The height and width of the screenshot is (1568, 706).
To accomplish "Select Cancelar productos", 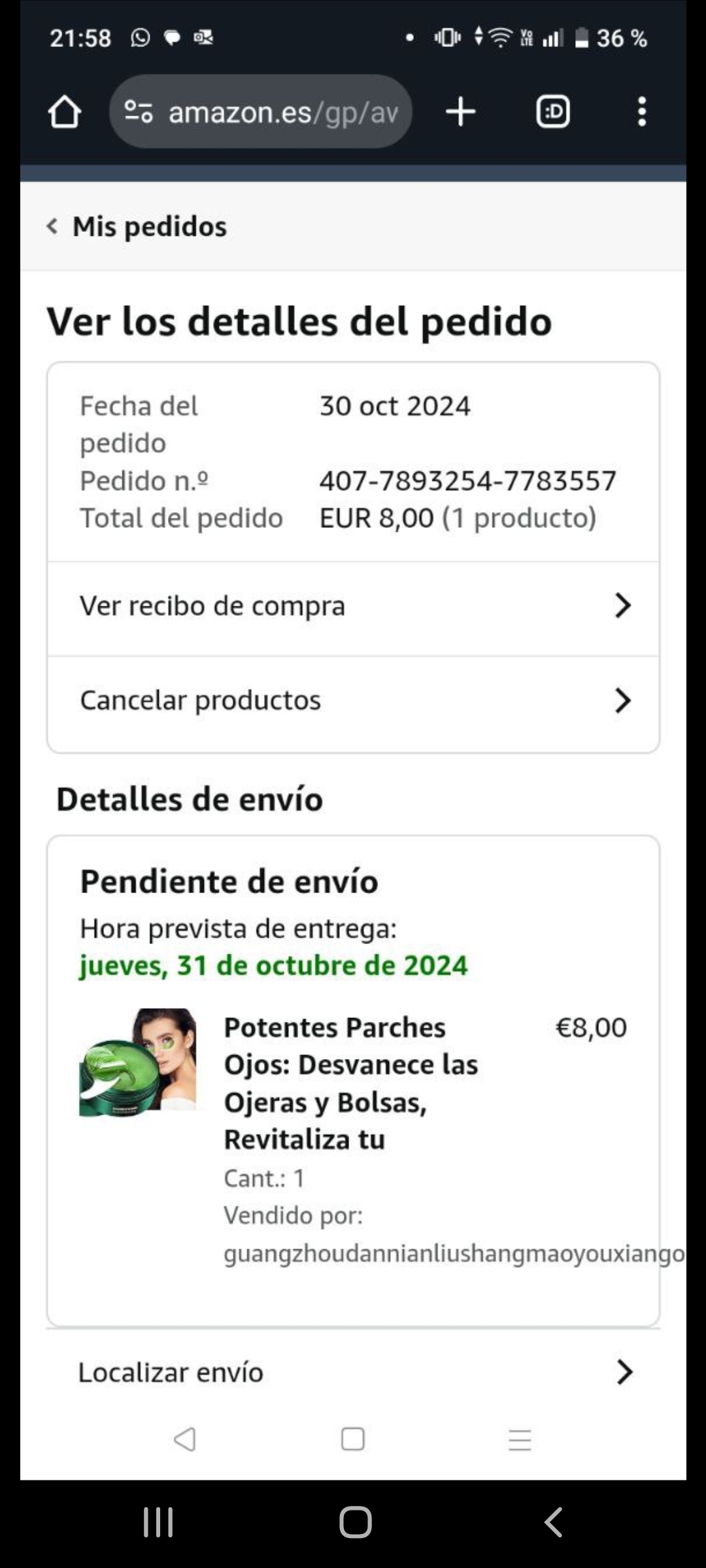I will click(x=353, y=700).
